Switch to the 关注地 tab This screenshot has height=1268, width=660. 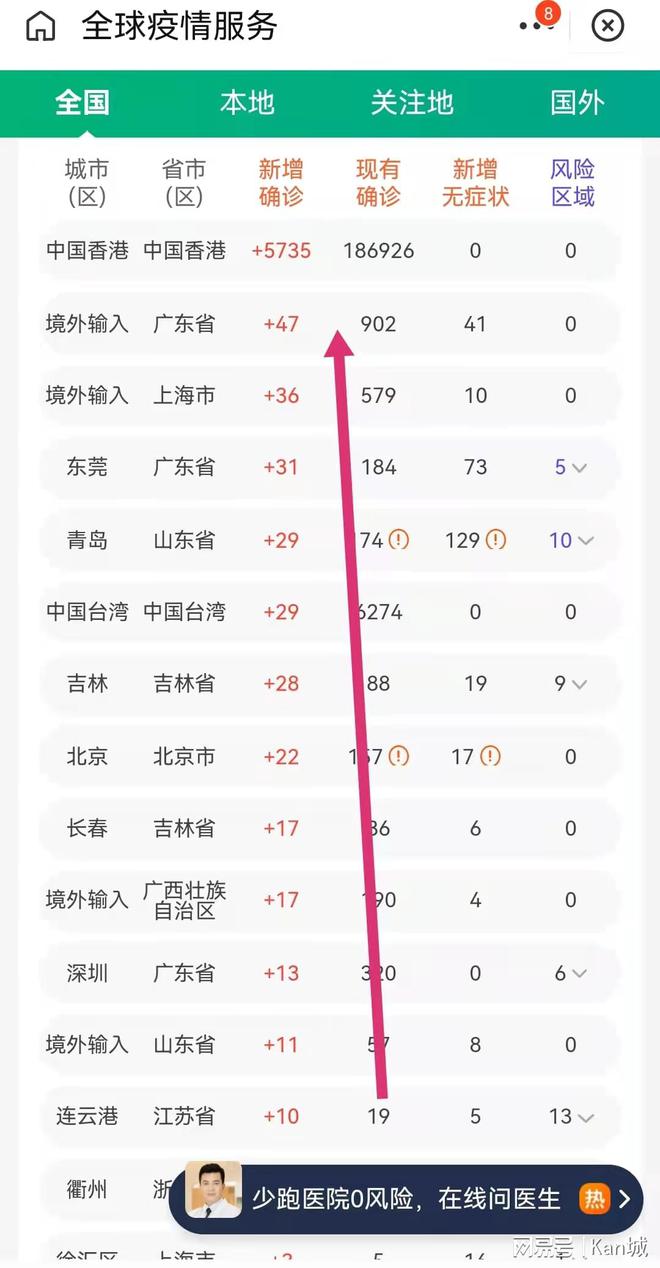coord(412,102)
